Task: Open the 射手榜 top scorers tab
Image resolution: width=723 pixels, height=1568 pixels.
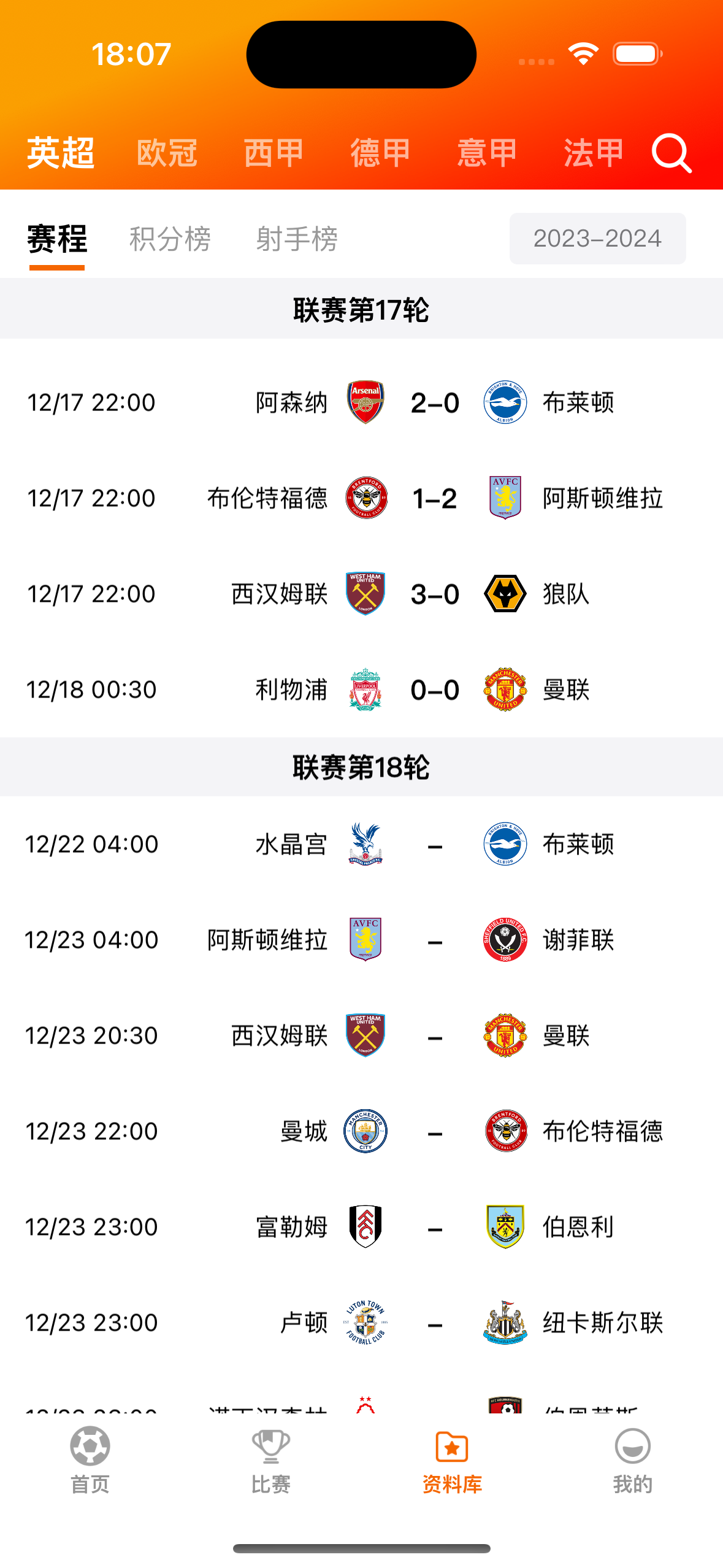Action: tap(297, 239)
